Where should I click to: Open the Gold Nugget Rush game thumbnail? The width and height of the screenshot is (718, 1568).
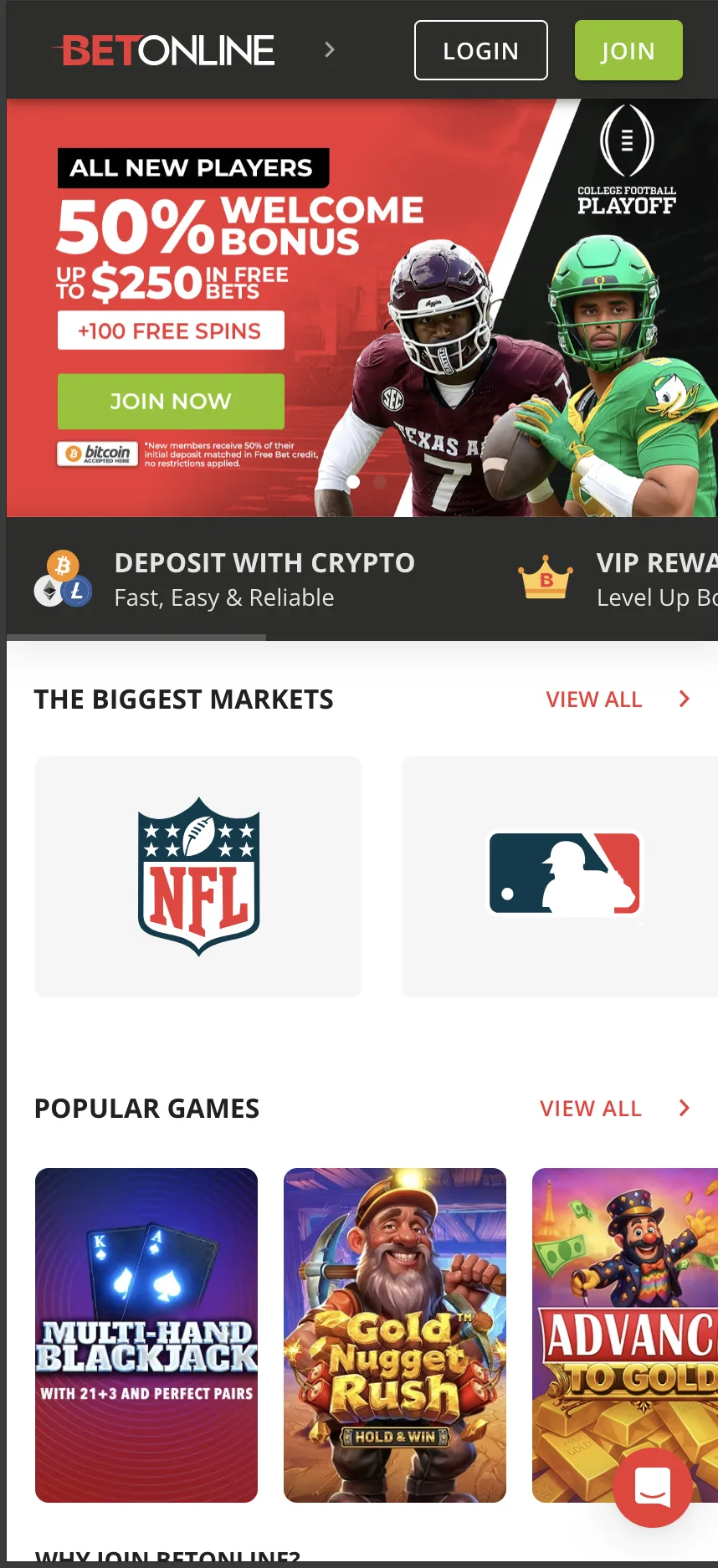pos(394,1334)
